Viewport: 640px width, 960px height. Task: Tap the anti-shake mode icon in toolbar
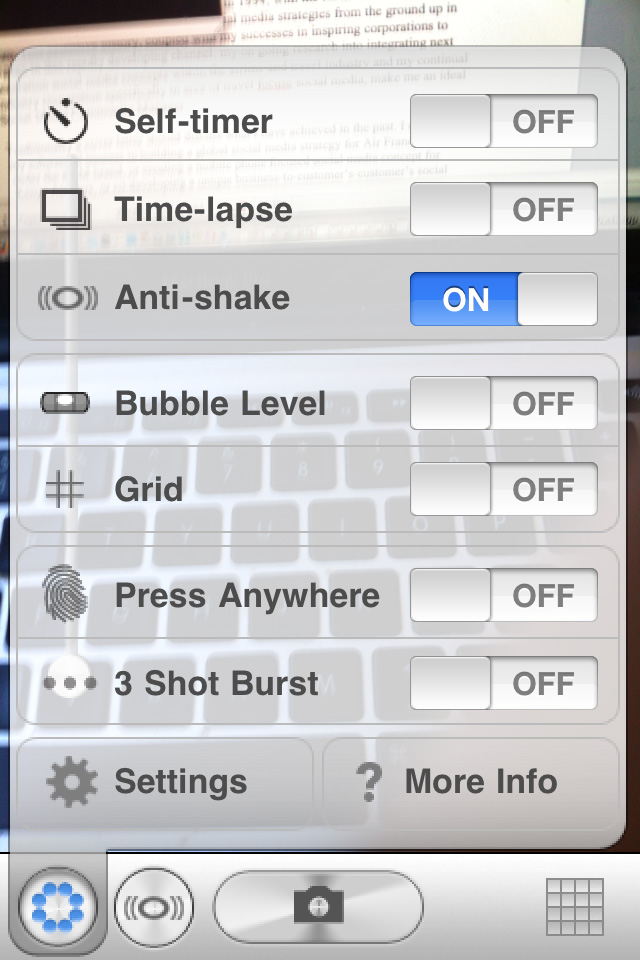click(153, 907)
